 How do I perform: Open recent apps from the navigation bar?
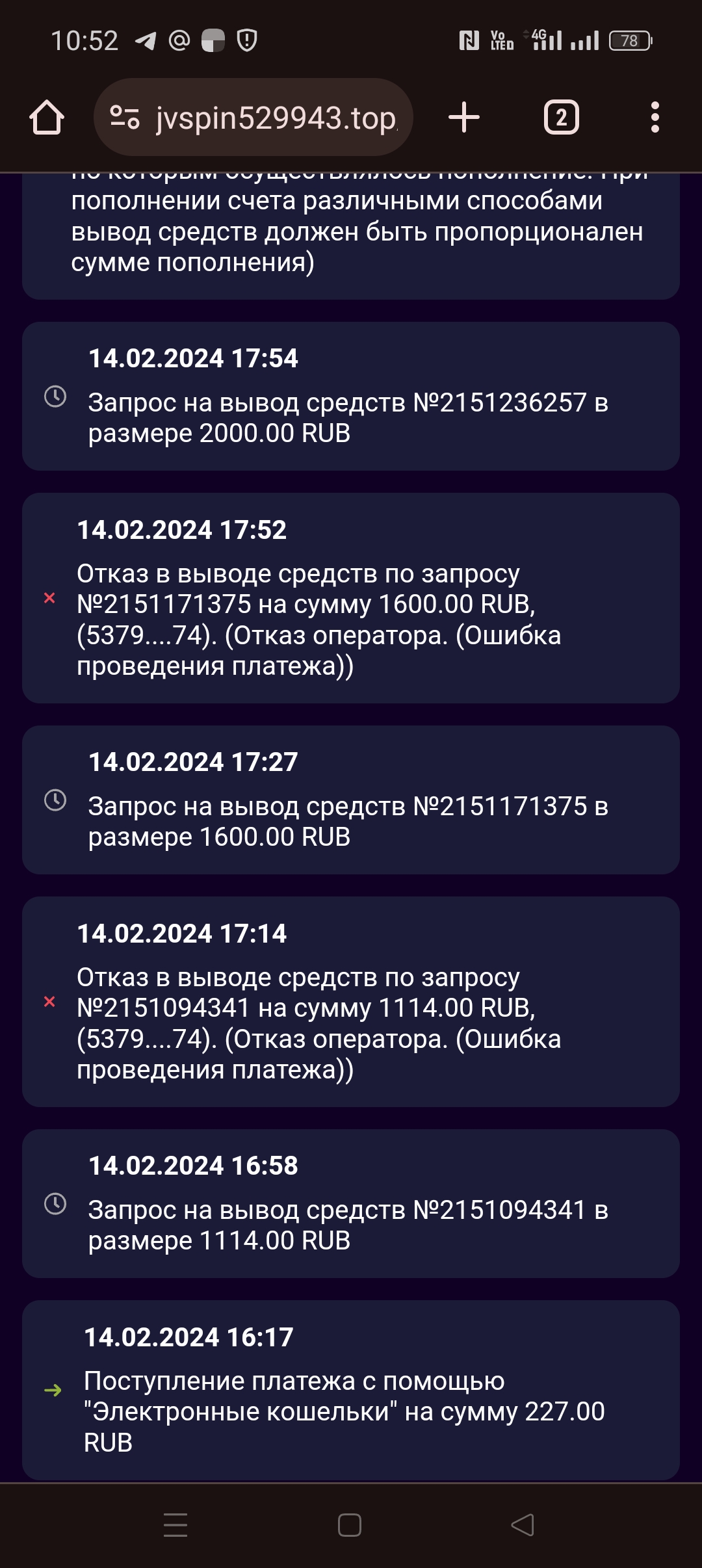pyautogui.click(x=175, y=1525)
